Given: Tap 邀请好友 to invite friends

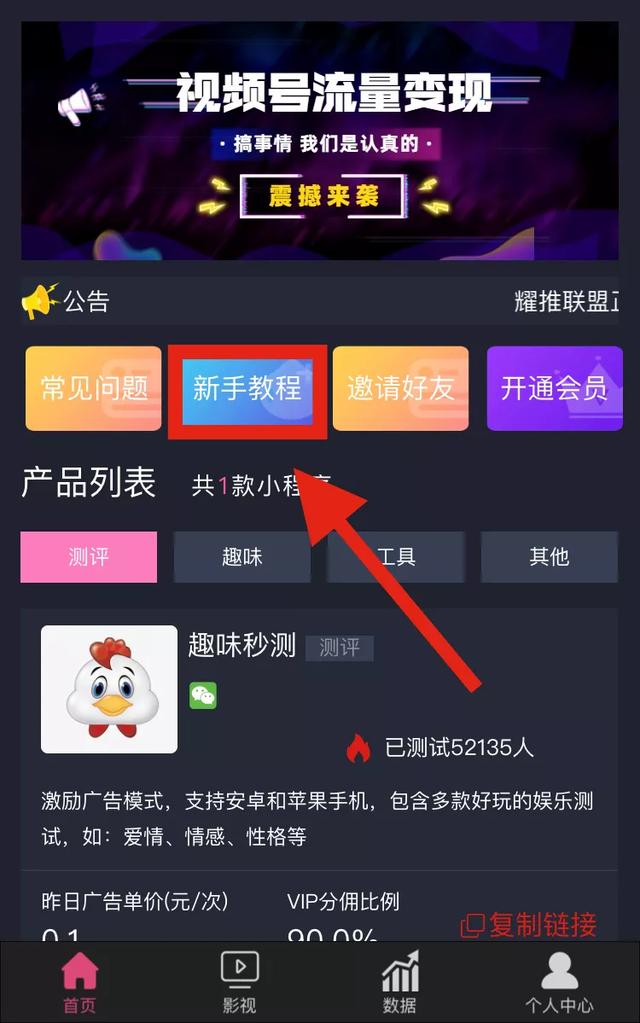Looking at the screenshot, I should 400,388.
